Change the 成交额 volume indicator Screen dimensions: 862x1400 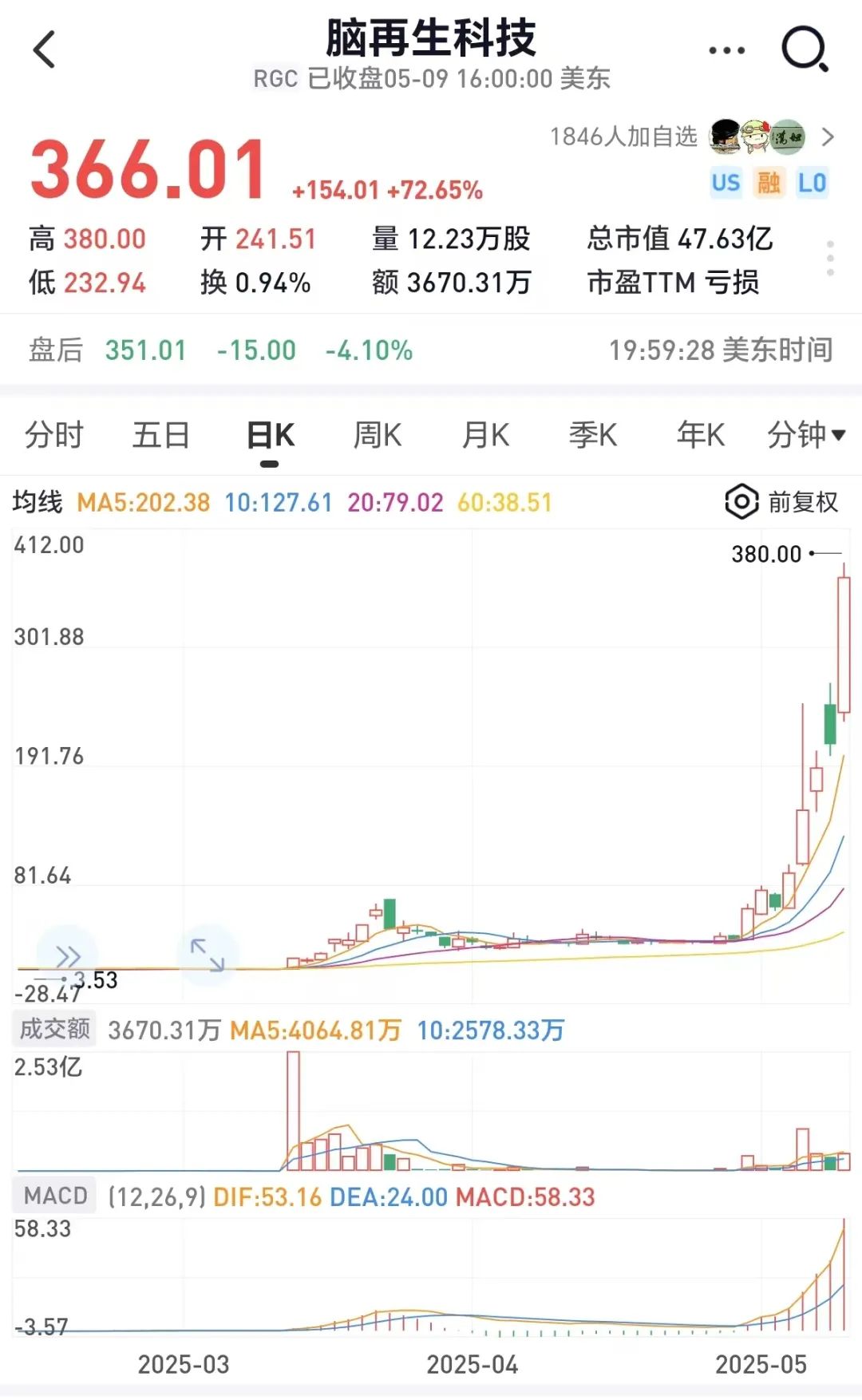pos(54,1029)
